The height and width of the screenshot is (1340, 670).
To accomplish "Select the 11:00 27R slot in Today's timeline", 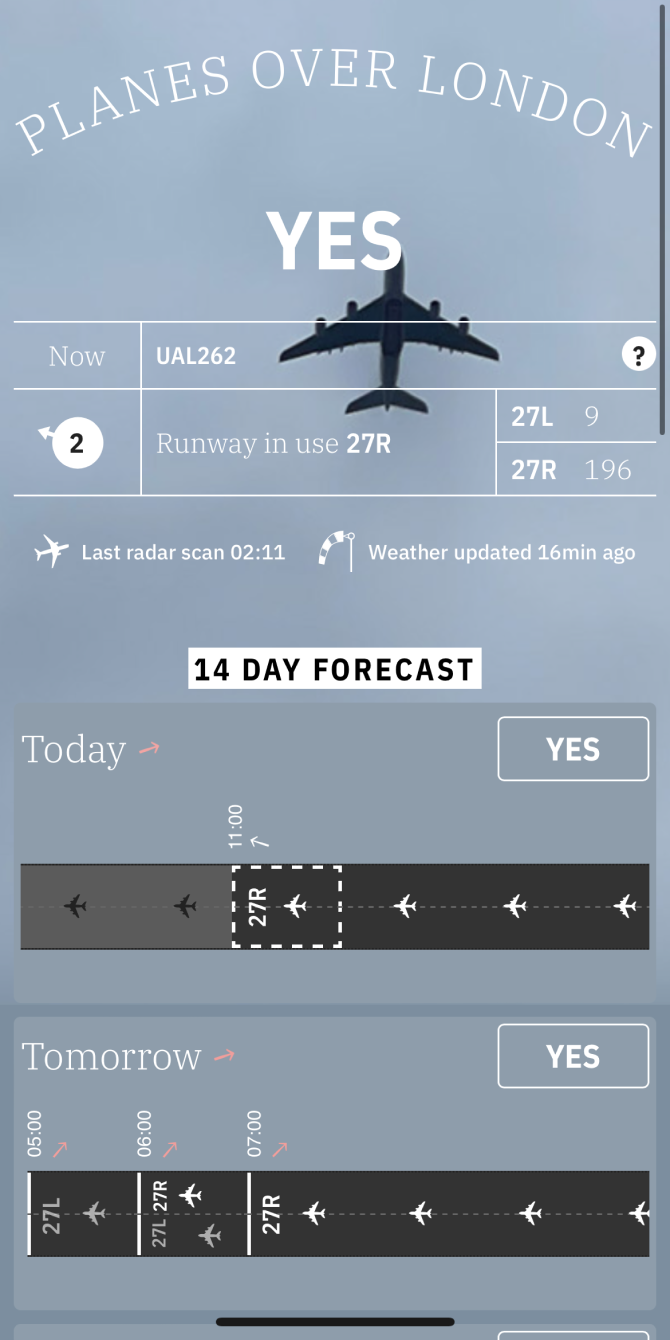I will click(287, 906).
